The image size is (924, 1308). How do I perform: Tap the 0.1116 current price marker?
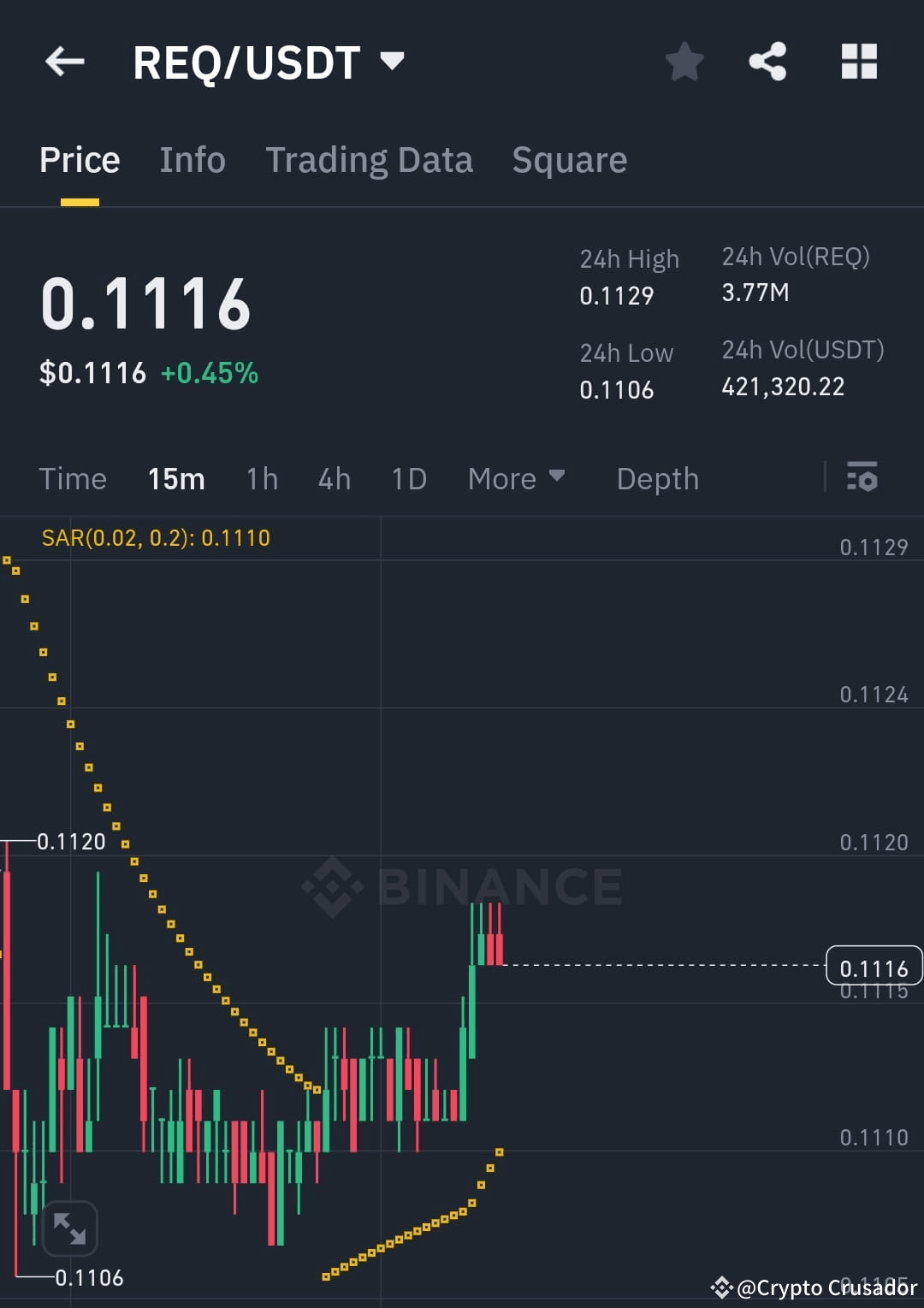click(873, 968)
